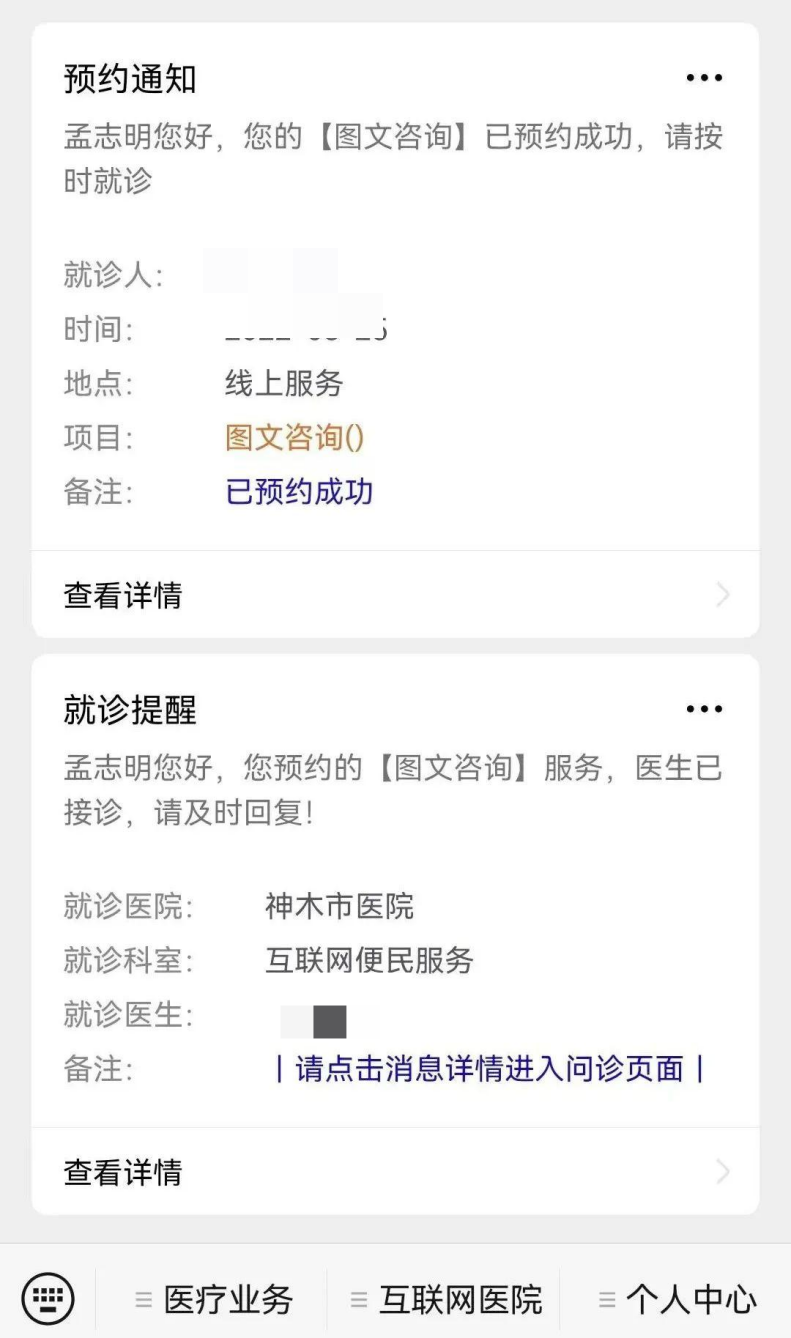791x1338 pixels.
Task: Open 查看详情 under the 就诊提醒 message
Action: pyautogui.click(x=395, y=1171)
